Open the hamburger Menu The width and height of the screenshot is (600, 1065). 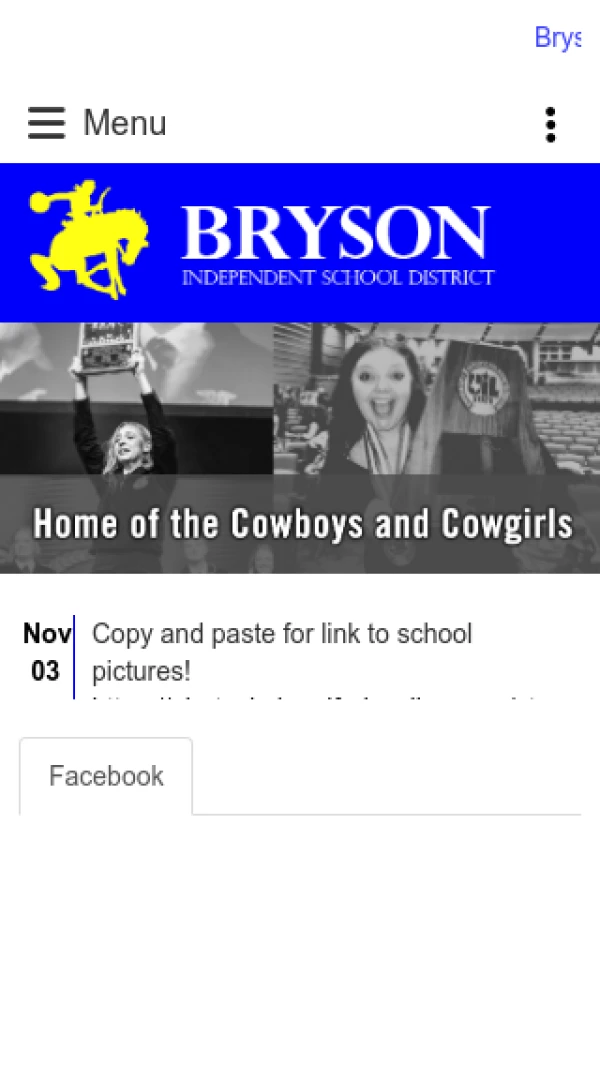click(97, 124)
